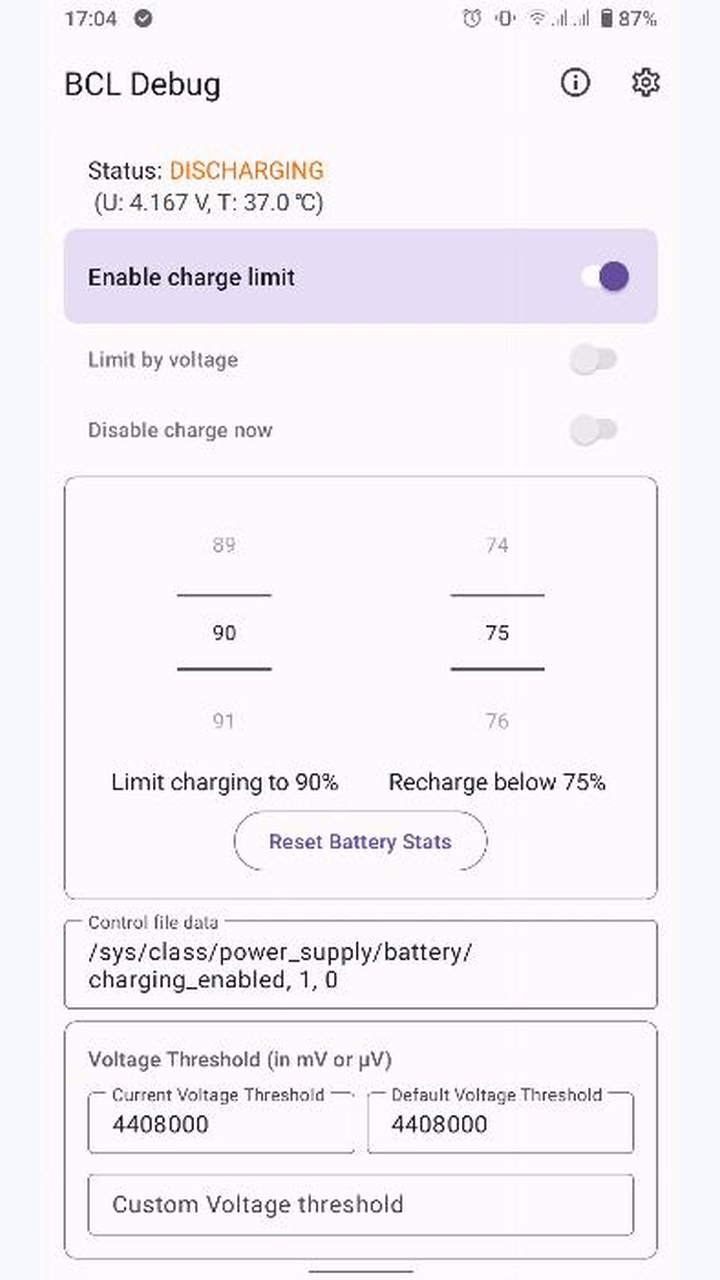
Task: Select 74 in the recharge picker
Action: pos(497,545)
